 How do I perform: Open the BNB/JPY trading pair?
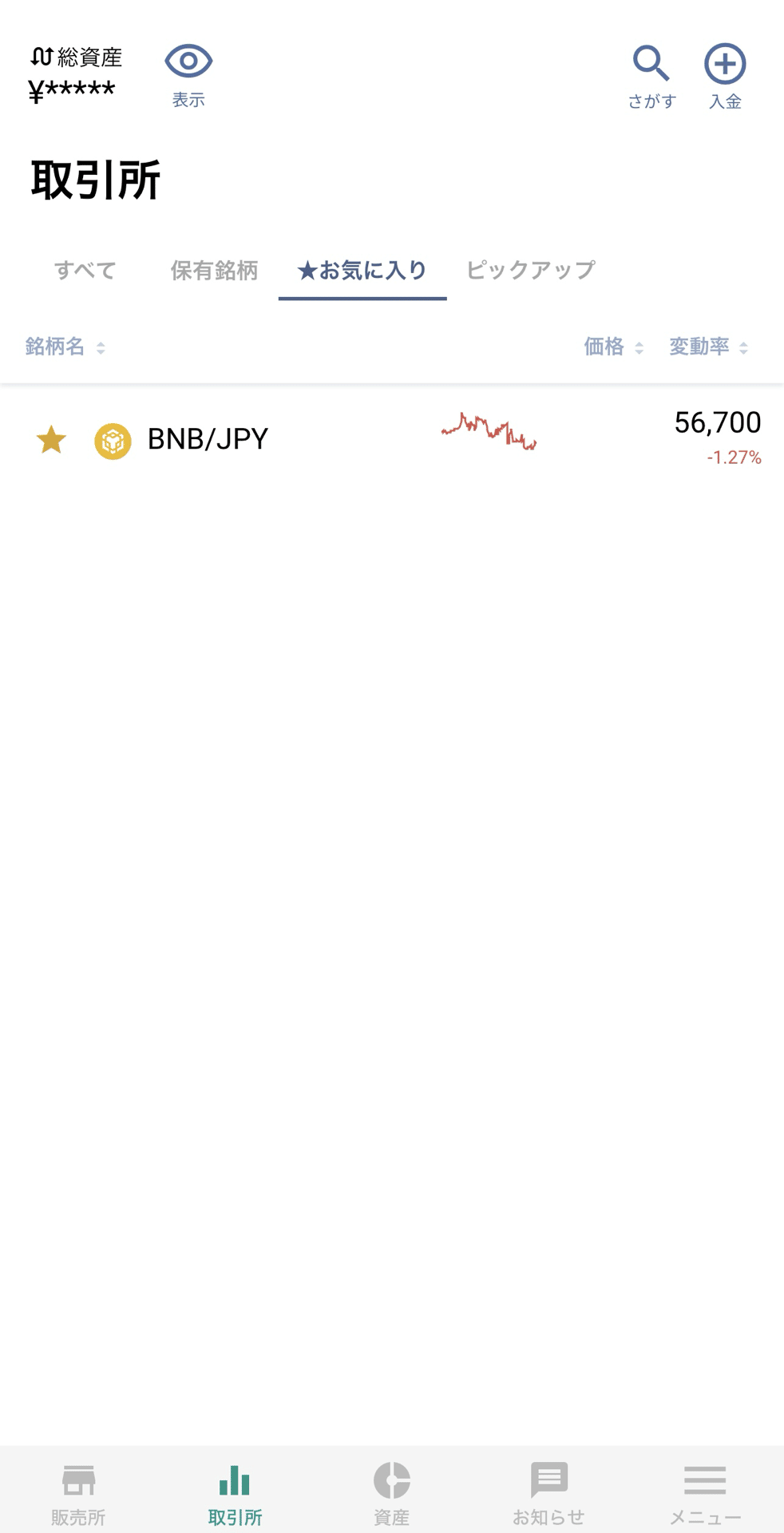pos(392,440)
